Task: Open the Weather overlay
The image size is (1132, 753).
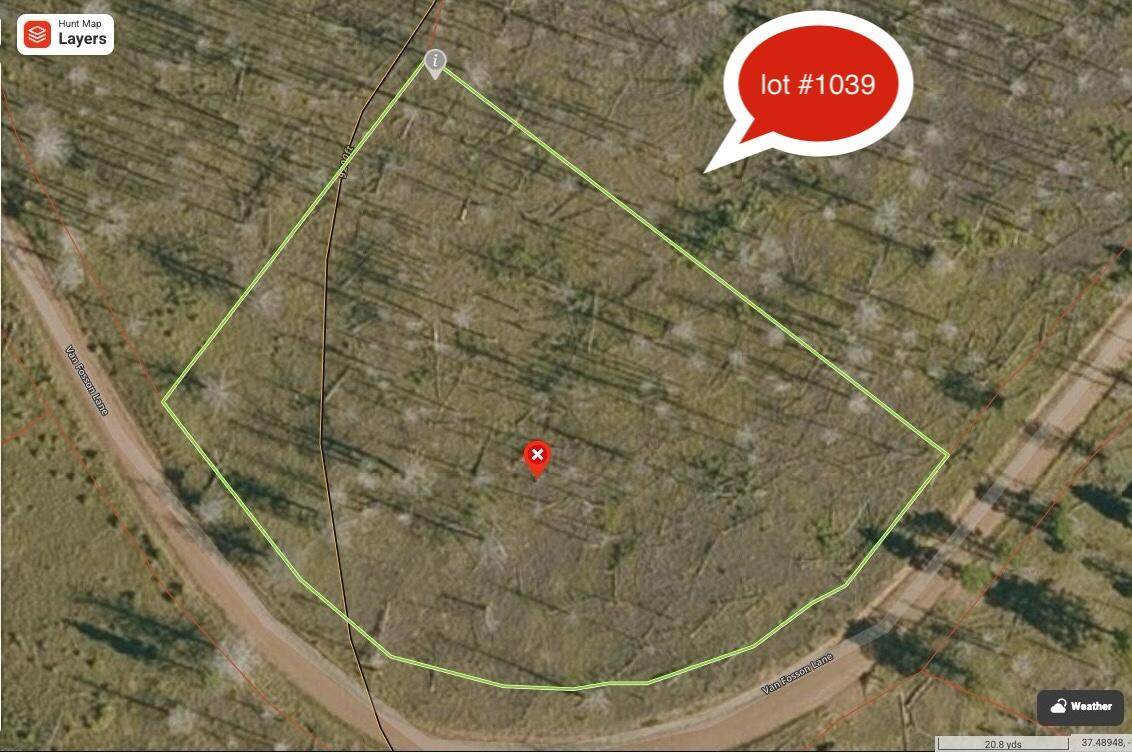Action: pyautogui.click(x=1079, y=706)
